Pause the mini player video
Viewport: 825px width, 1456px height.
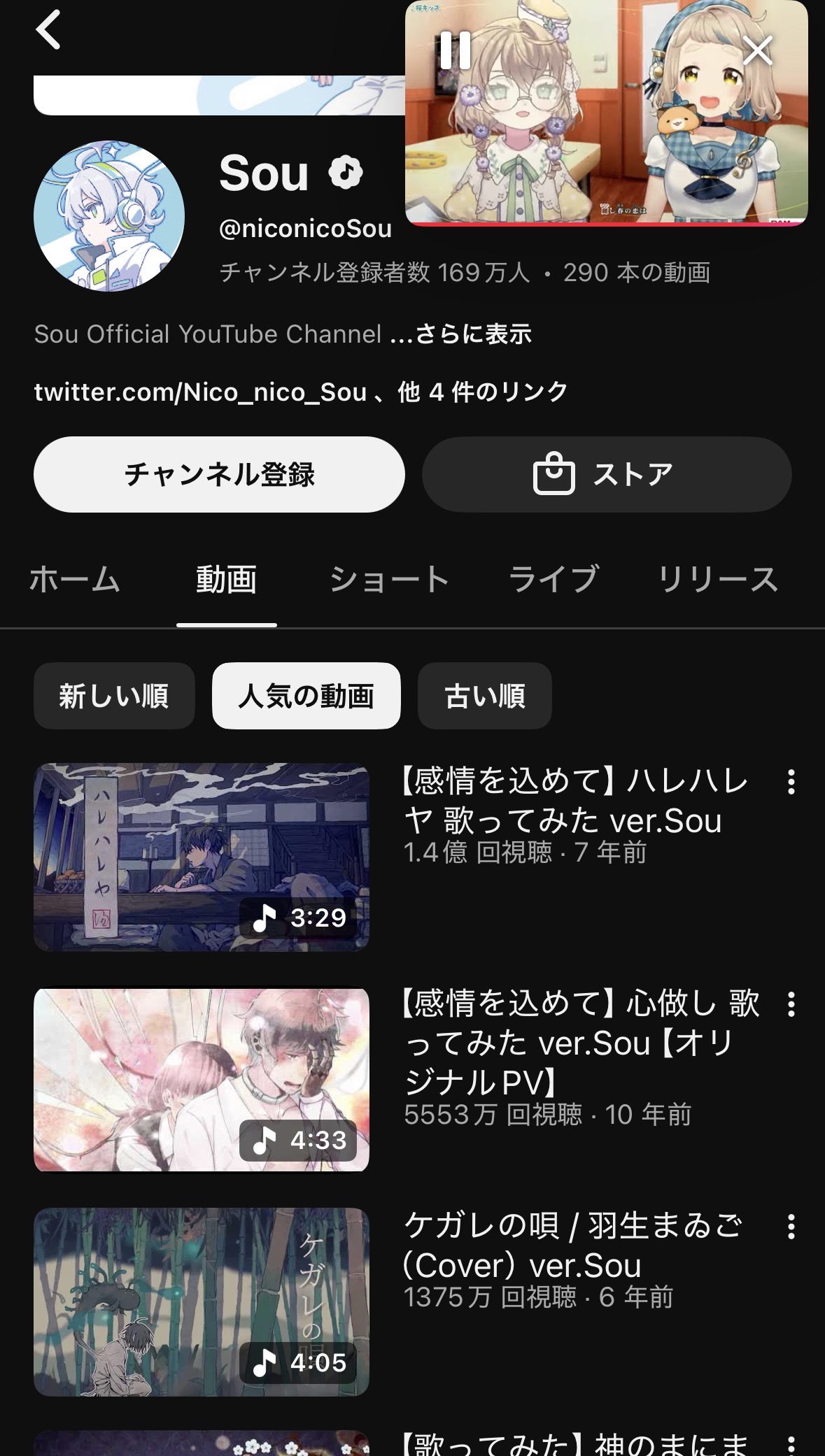pos(456,50)
